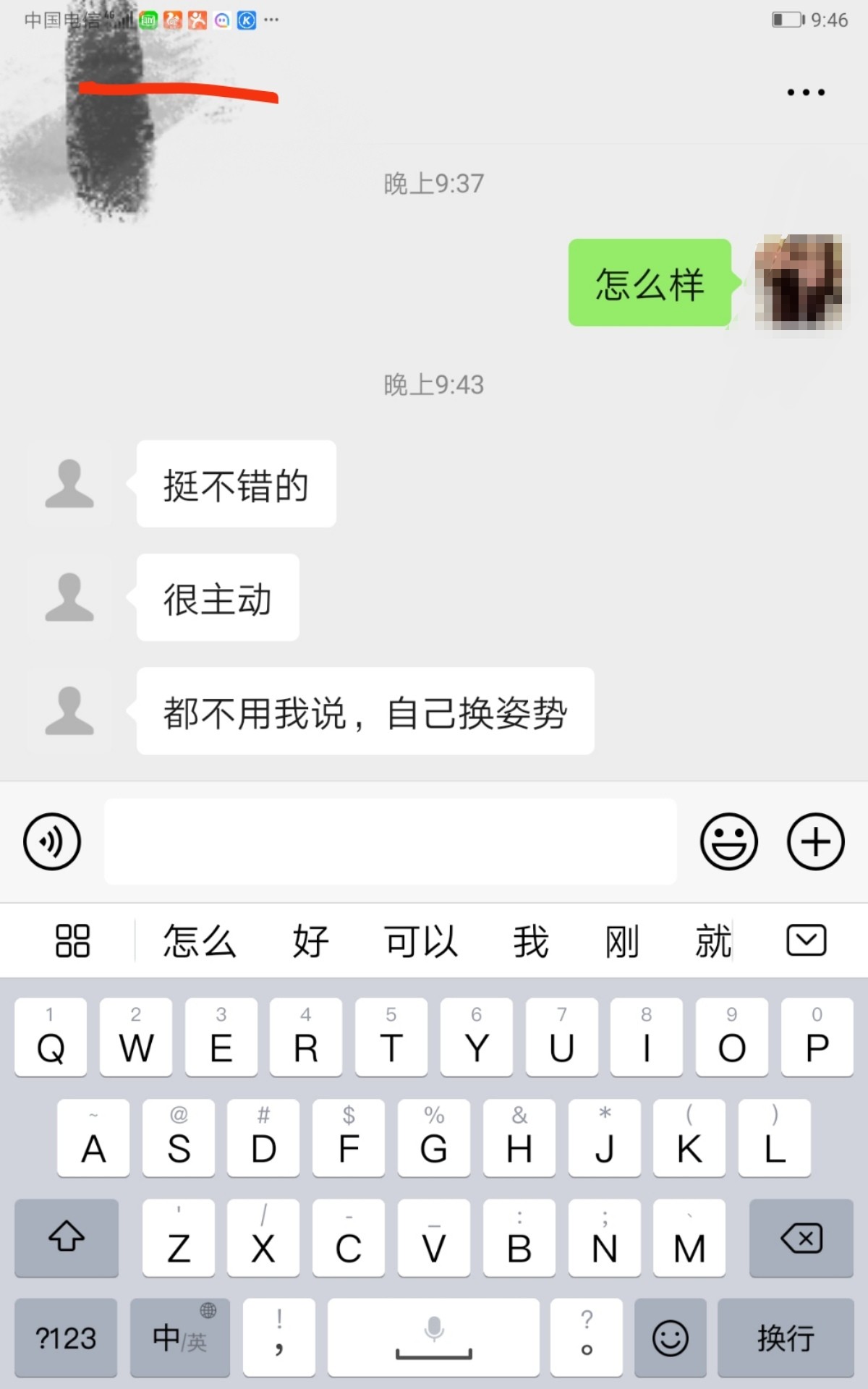This screenshot has height=1389, width=868.
Task: Open the emoji sticker panel
Action: pos(728,841)
